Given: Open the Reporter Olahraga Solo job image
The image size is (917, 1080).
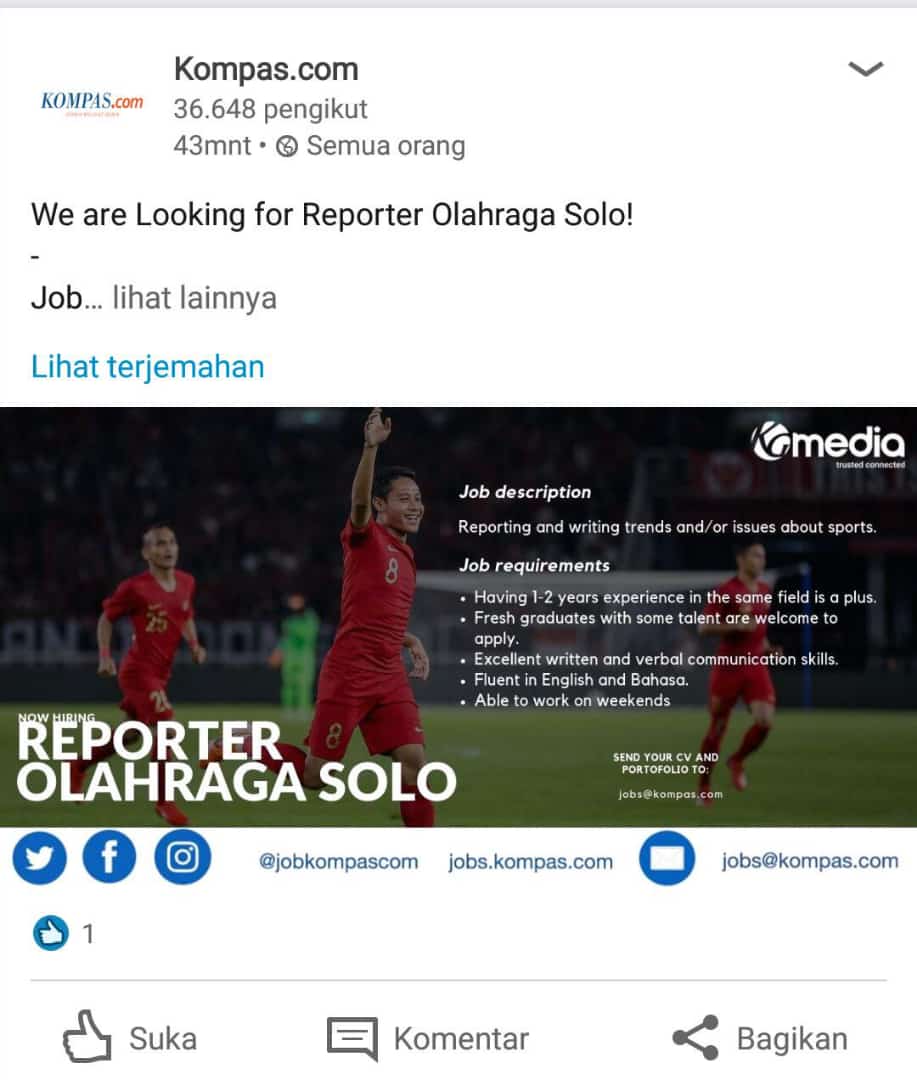Looking at the screenshot, I should tap(458, 617).
